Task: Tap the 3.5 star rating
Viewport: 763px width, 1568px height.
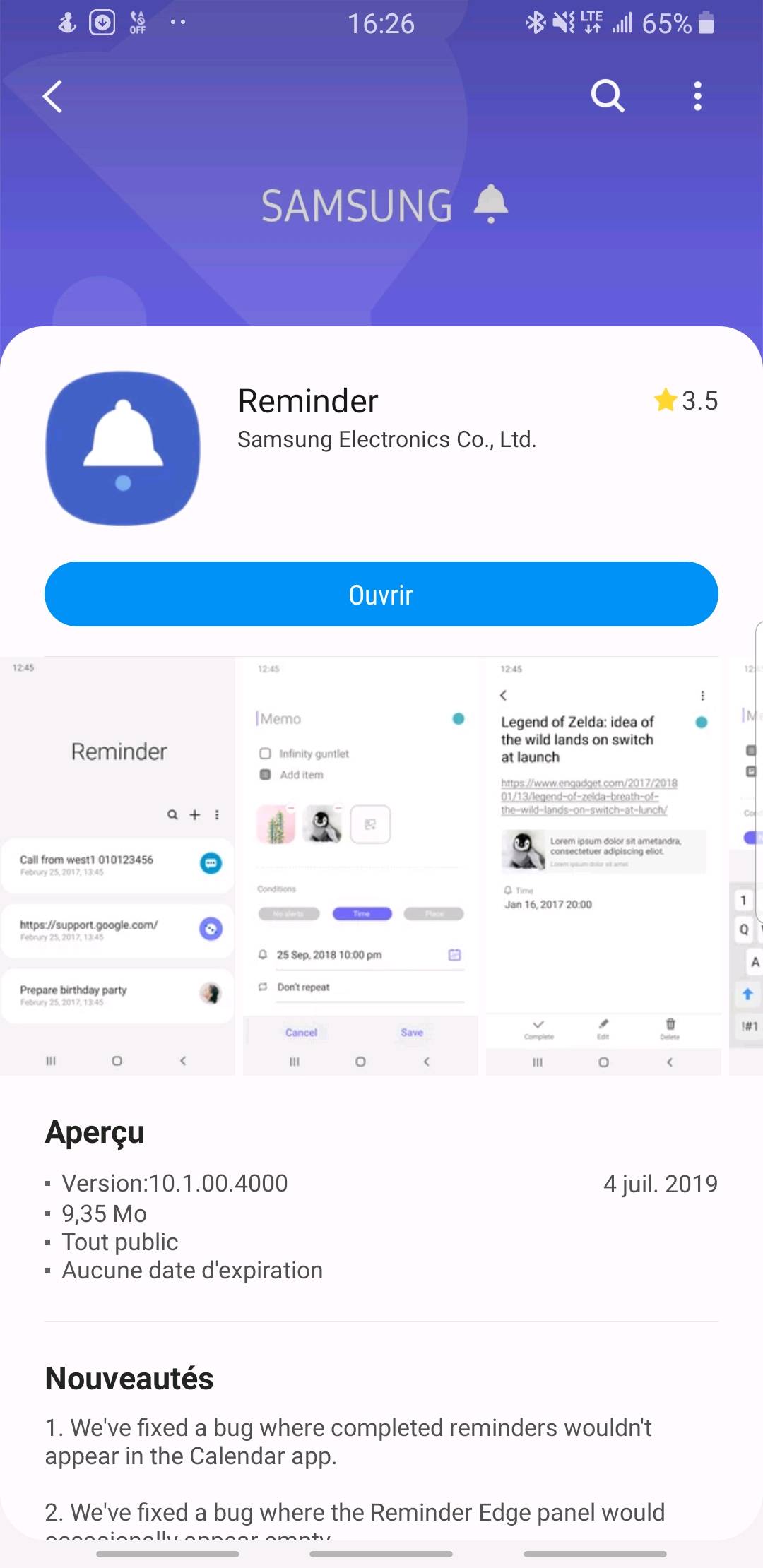Action: pyautogui.click(x=685, y=400)
